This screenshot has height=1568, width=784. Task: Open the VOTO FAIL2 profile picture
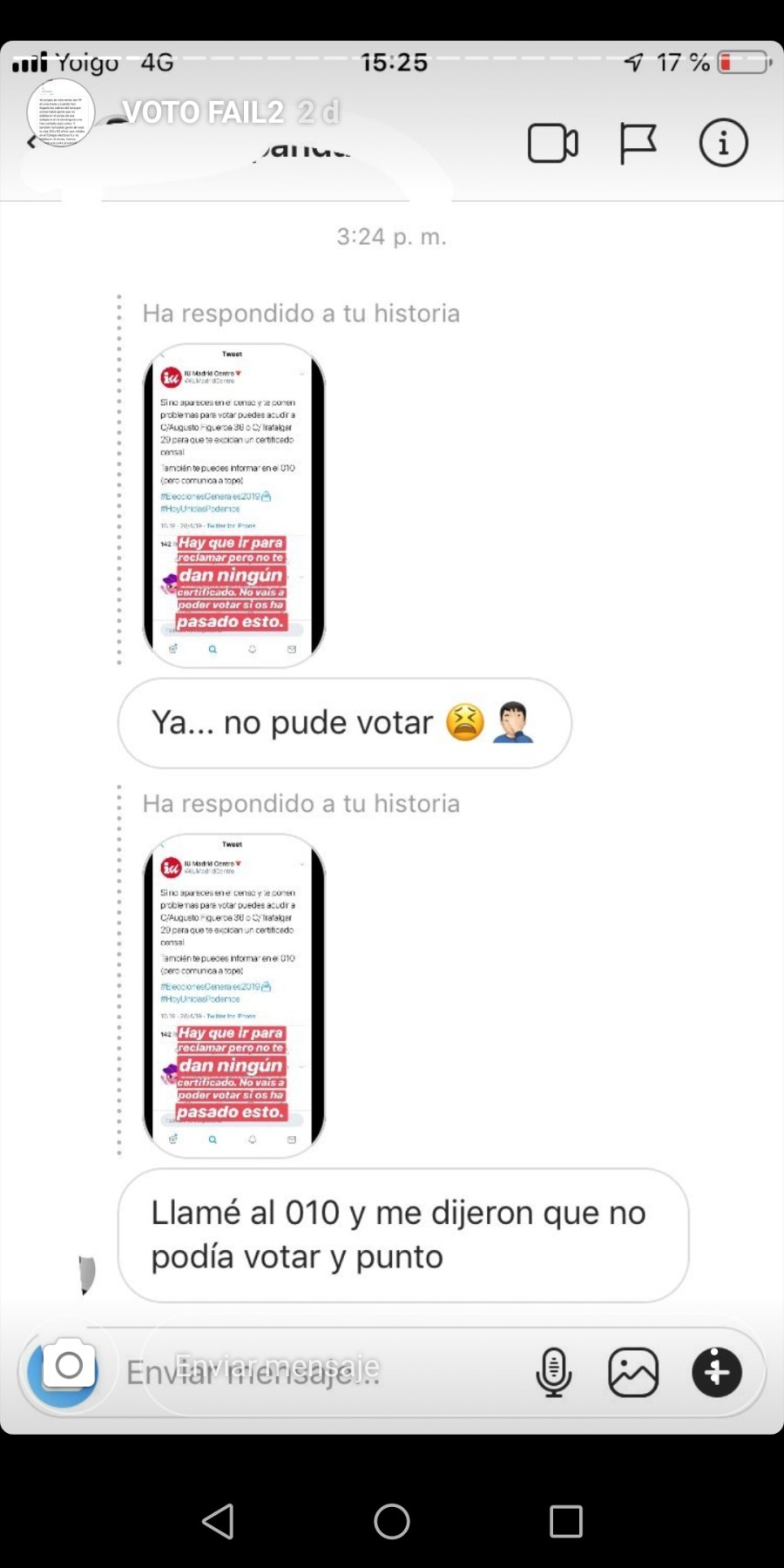[60, 113]
